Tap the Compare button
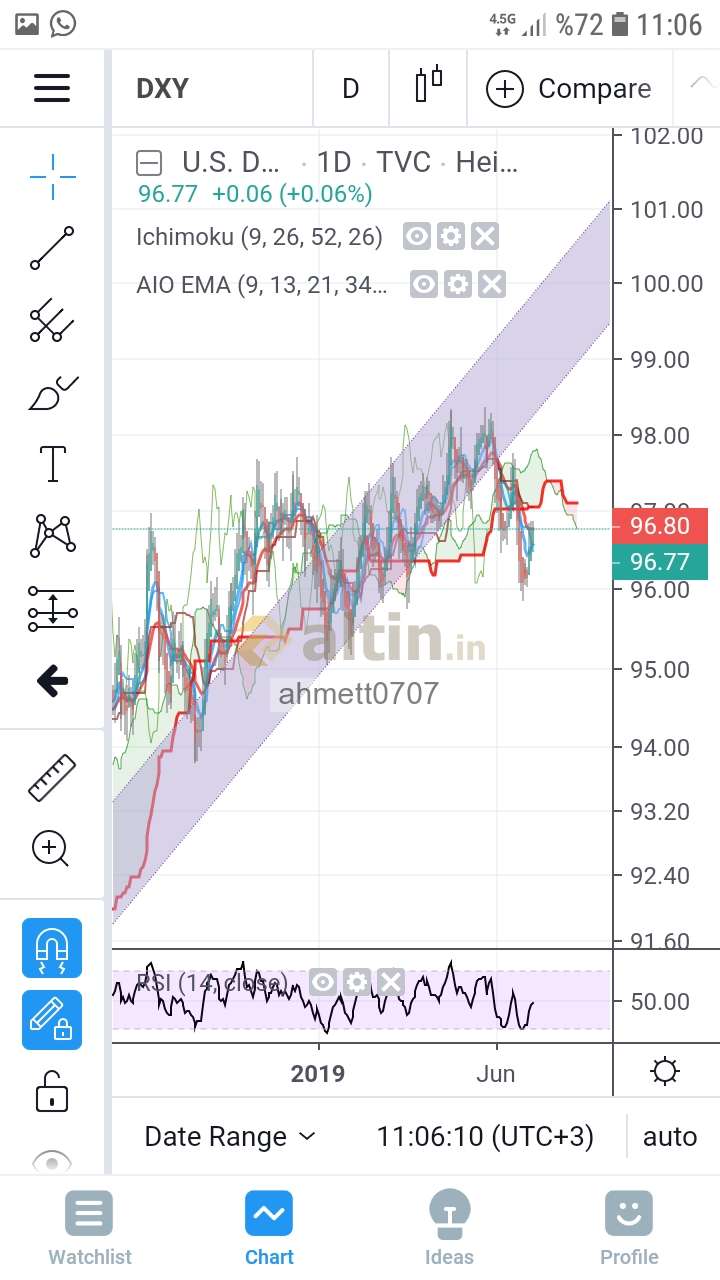The height and width of the screenshot is (1280, 720). point(569,89)
